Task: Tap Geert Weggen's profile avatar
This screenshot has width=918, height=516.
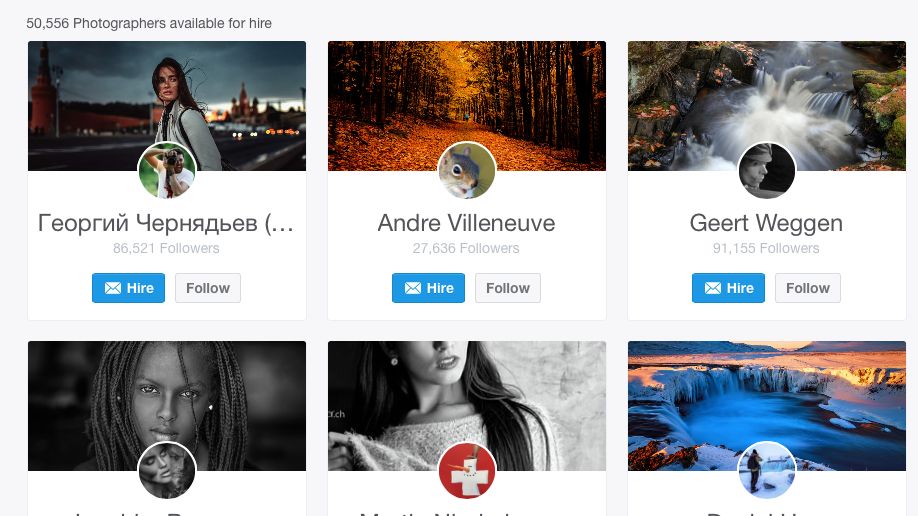Action: point(767,171)
